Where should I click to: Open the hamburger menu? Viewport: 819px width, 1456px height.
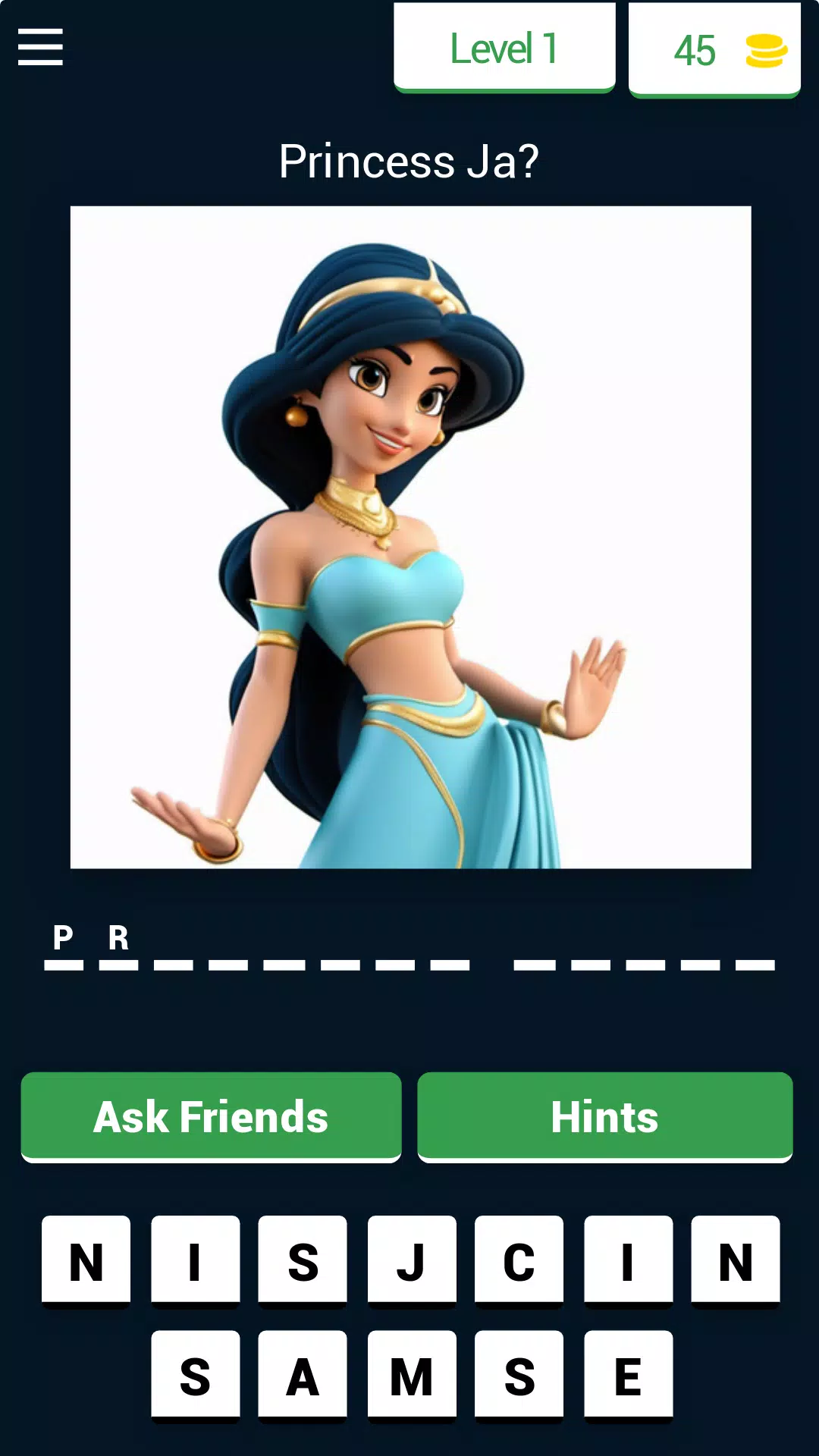coord(40,47)
